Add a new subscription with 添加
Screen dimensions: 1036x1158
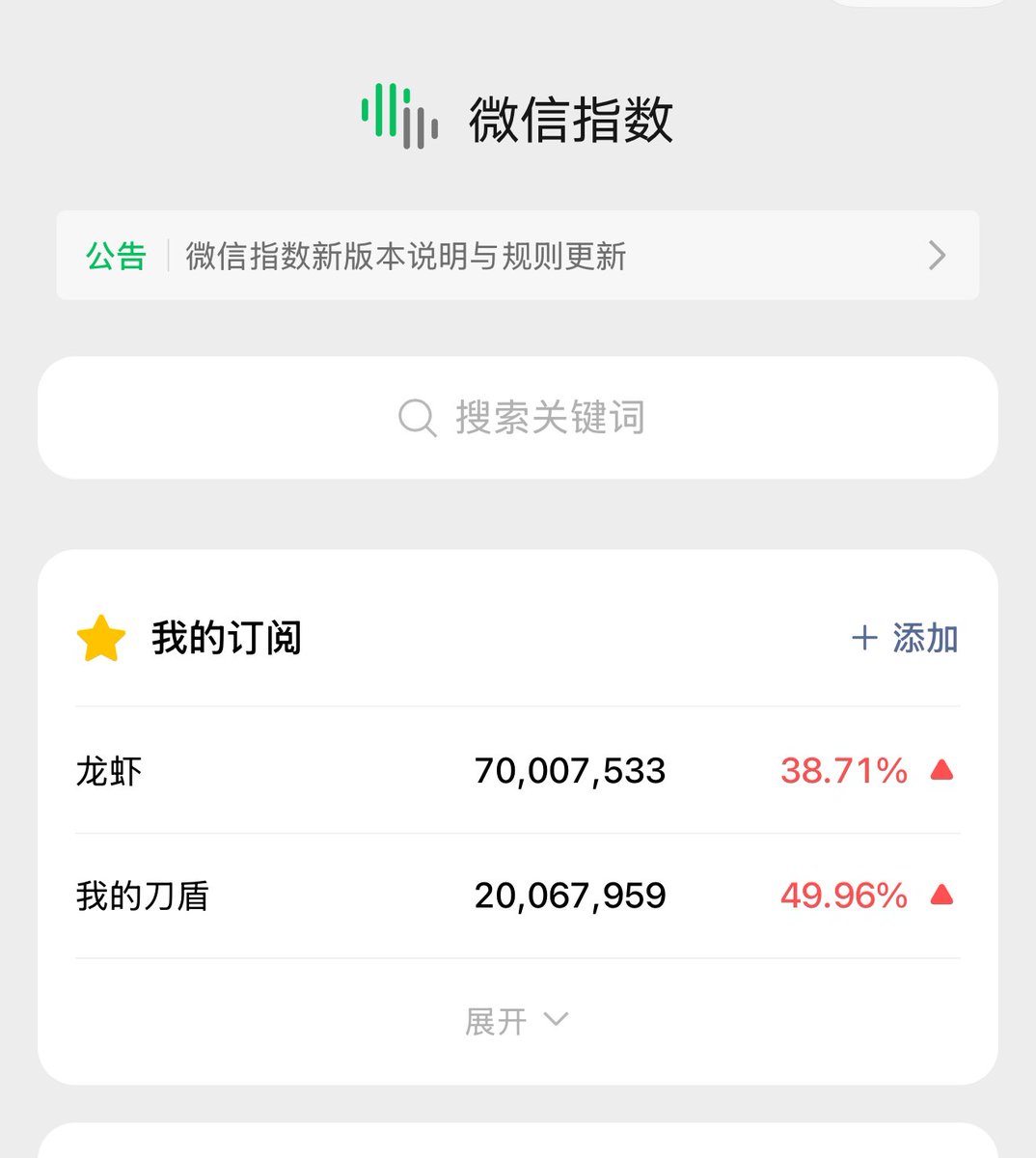coord(905,638)
